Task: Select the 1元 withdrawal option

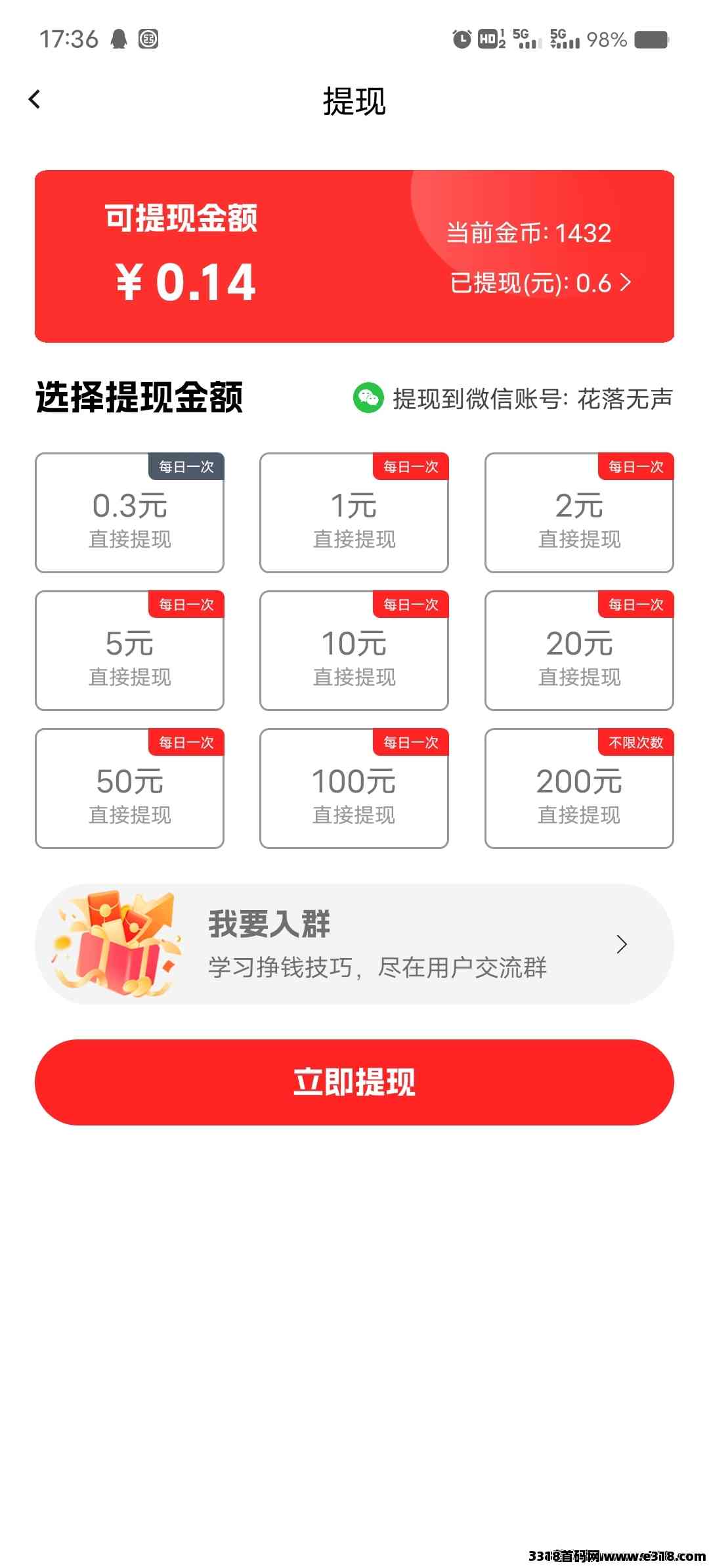Action: pyautogui.click(x=354, y=513)
